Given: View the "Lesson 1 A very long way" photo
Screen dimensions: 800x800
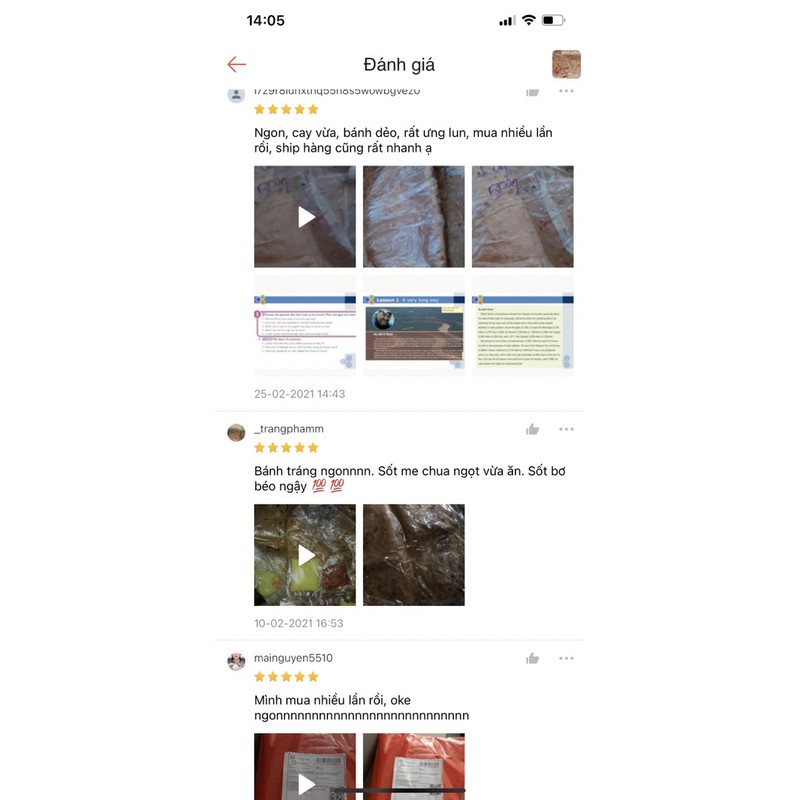Looking at the screenshot, I should [x=413, y=327].
